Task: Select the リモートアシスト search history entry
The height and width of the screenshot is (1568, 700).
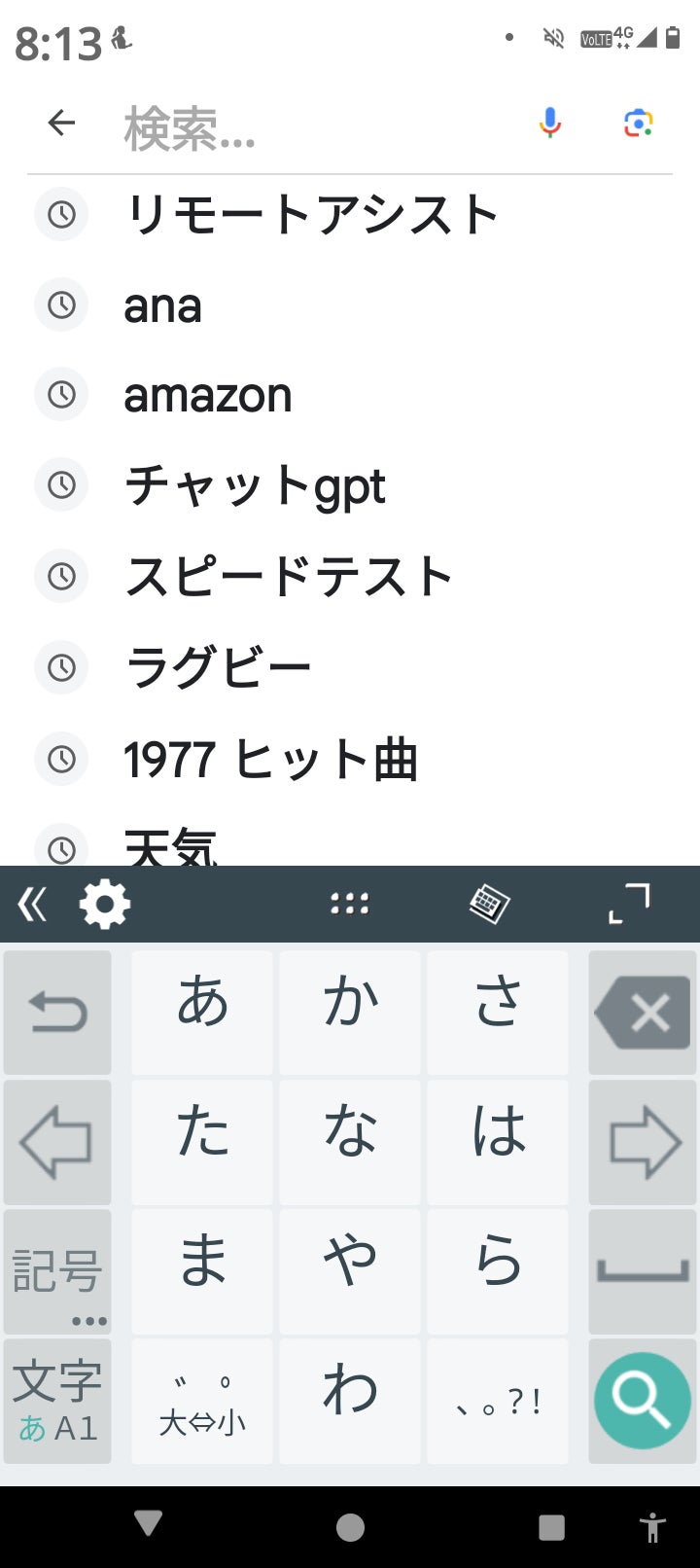Action: [x=311, y=214]
